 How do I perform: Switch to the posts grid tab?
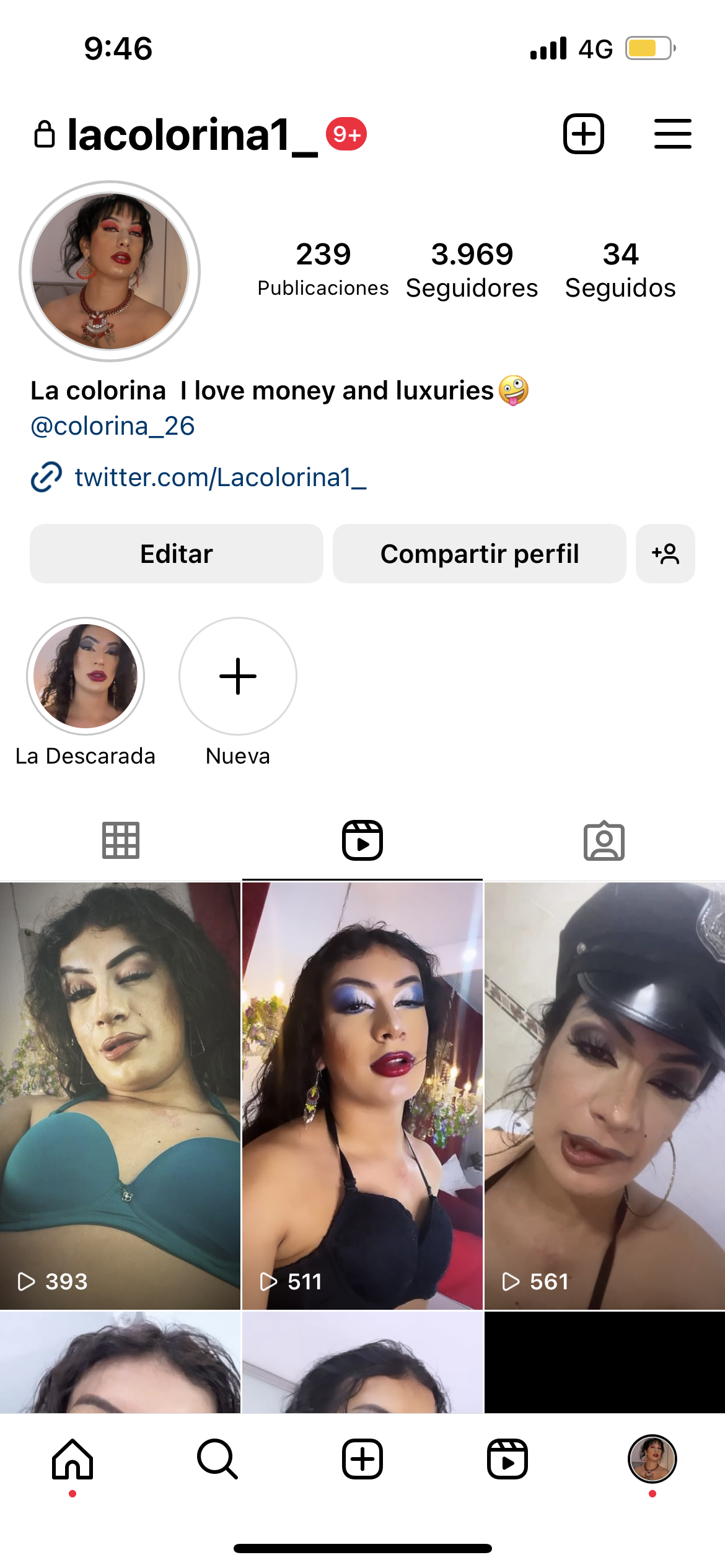[121, 840]
